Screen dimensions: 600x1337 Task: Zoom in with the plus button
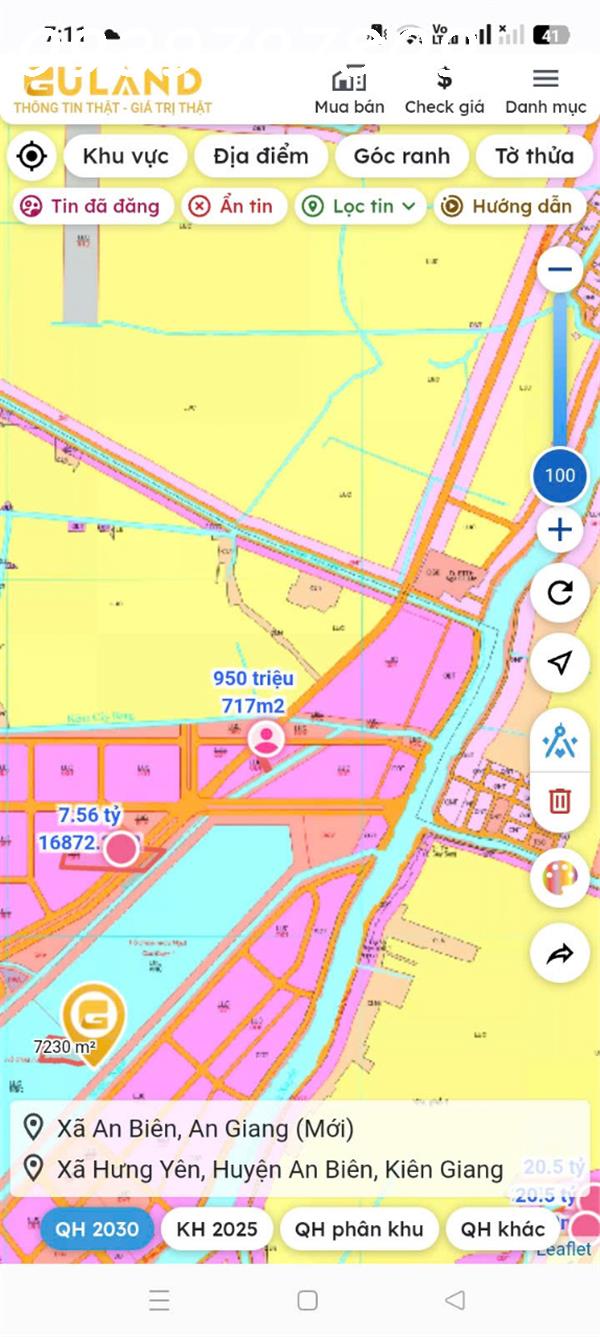tap(560, 530)
